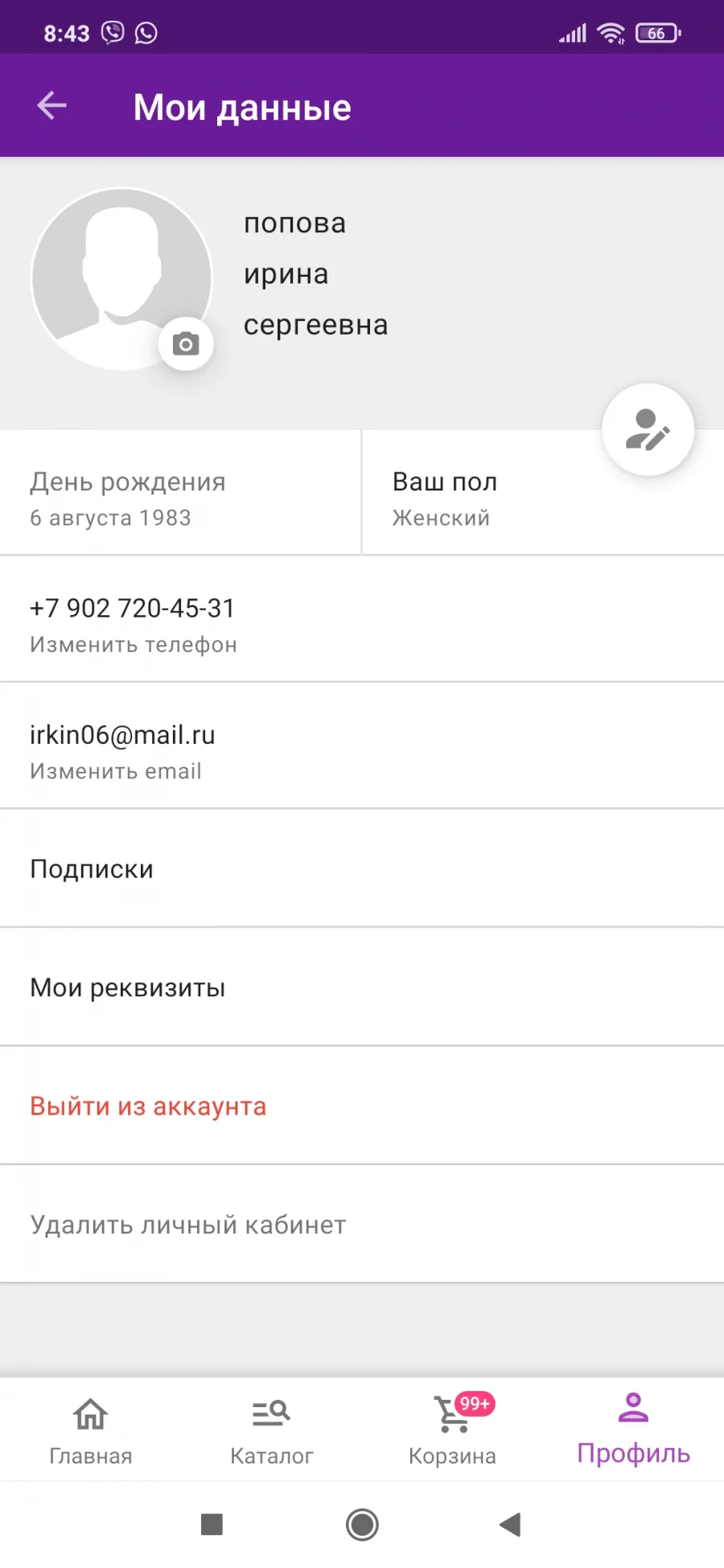Open the Корзина tab

453,1430
